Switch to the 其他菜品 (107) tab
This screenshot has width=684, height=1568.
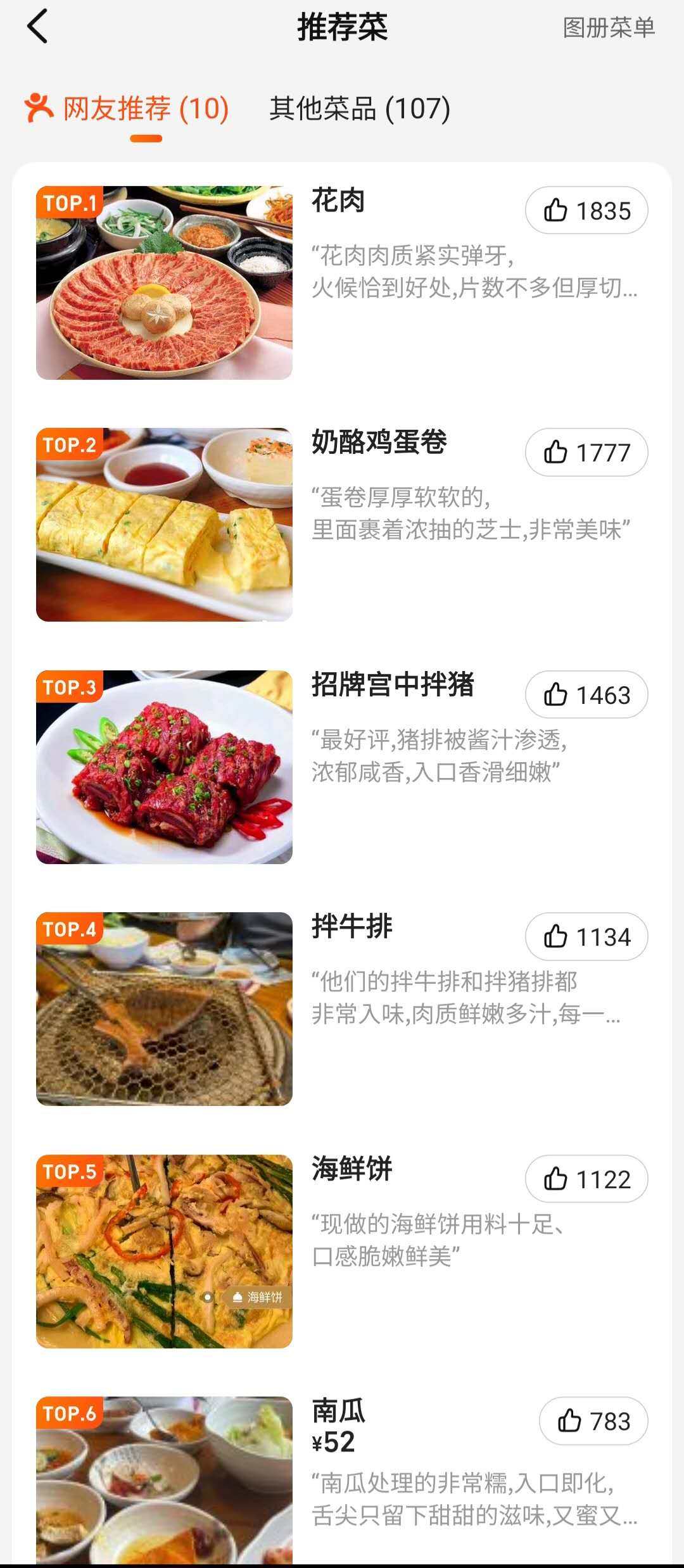360,109
